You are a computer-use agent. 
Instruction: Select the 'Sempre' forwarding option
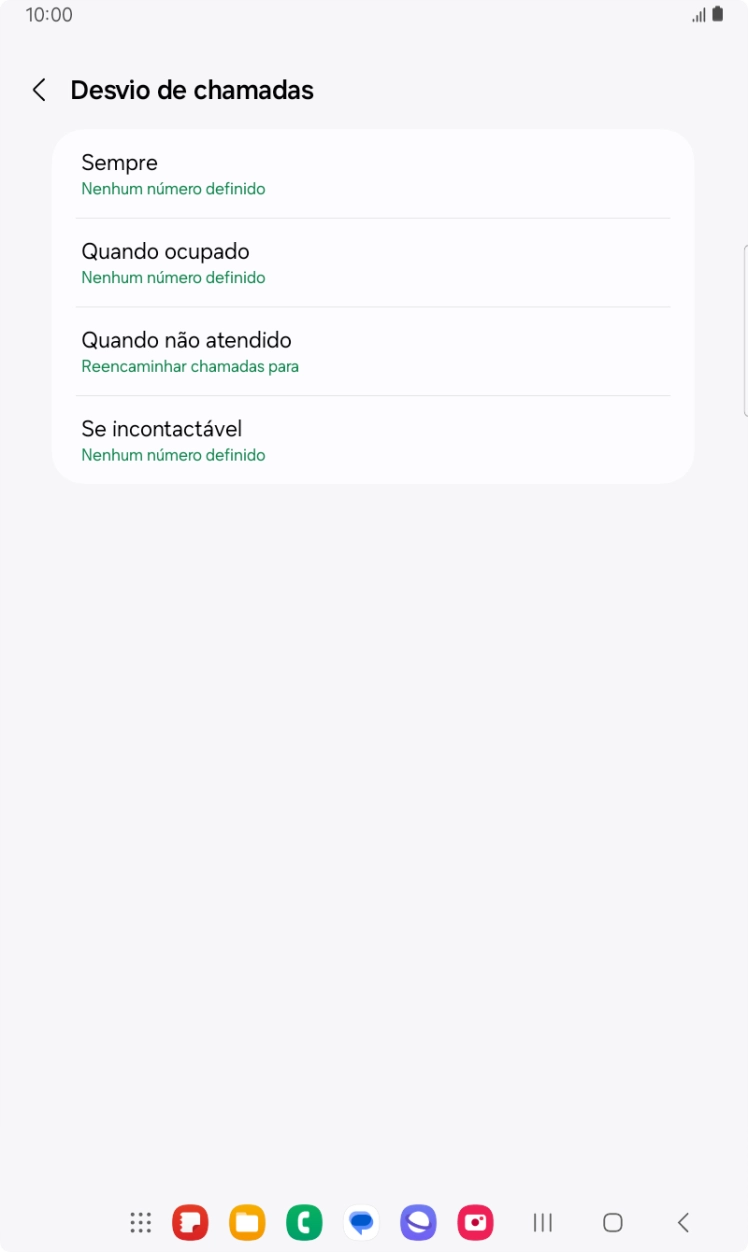[372, 172]
